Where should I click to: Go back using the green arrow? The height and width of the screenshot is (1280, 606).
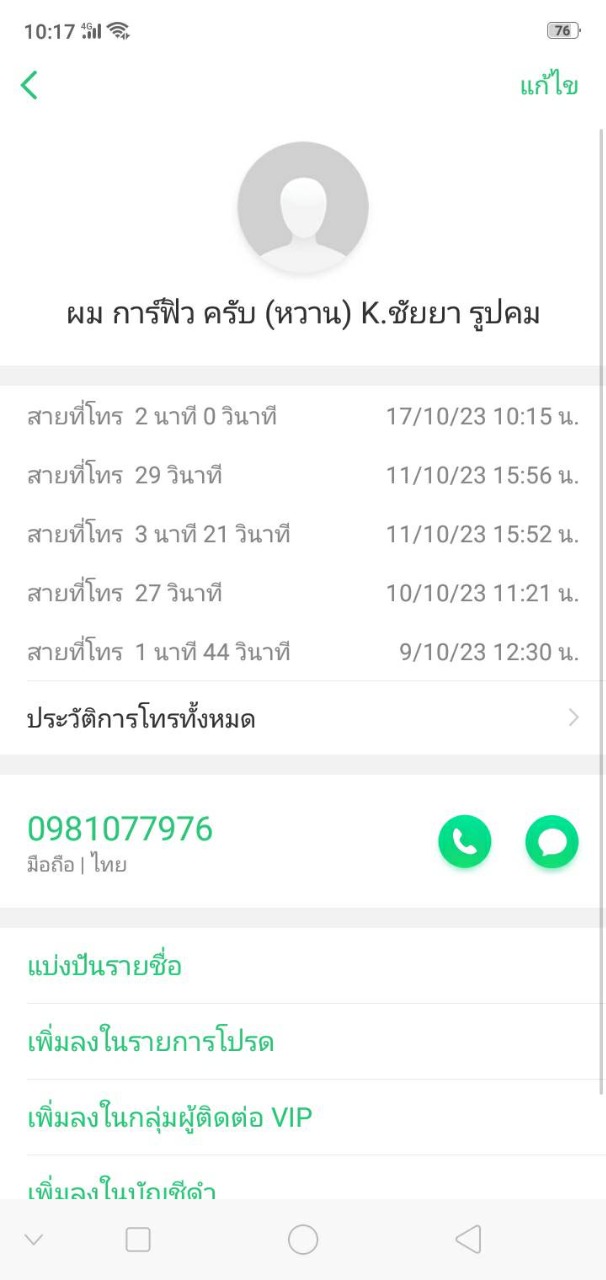[x=30, y=86]
